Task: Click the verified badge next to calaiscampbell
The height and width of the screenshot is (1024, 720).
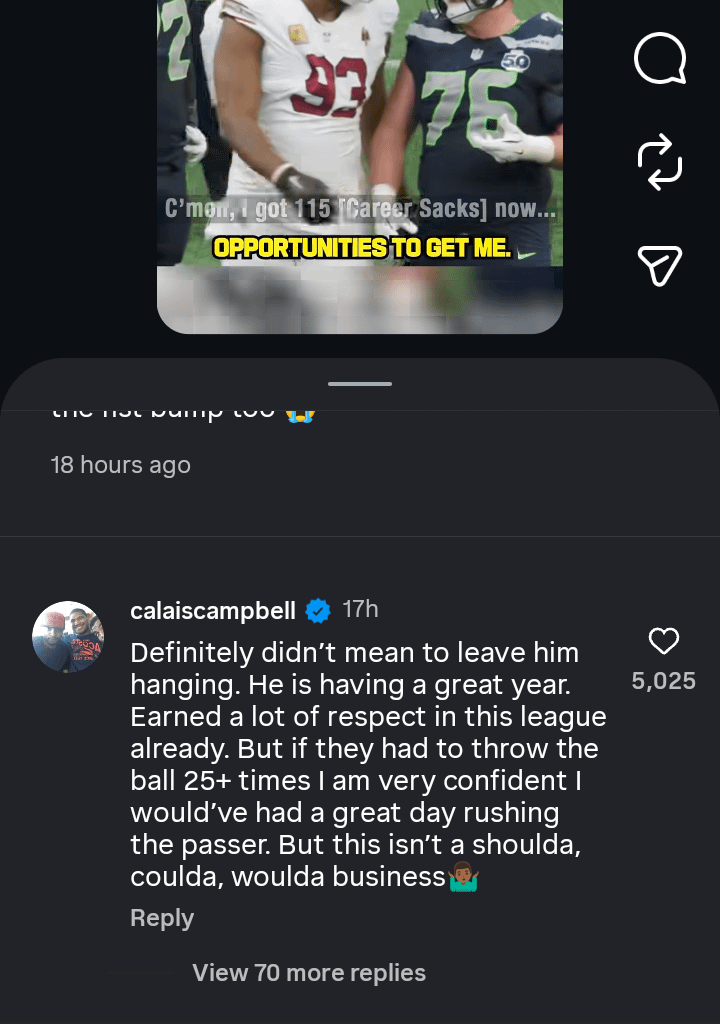Action: [317, 610]
